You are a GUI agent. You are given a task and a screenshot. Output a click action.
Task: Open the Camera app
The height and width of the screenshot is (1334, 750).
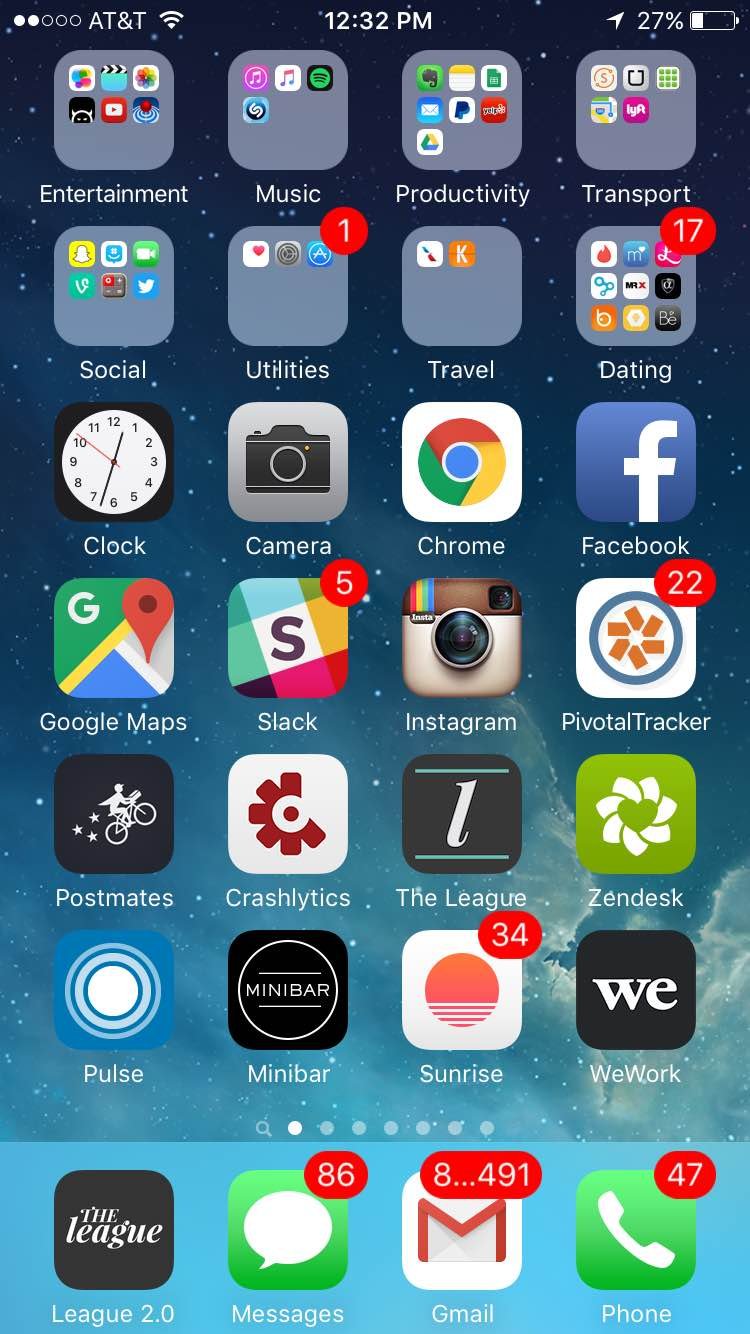(287, 462)
